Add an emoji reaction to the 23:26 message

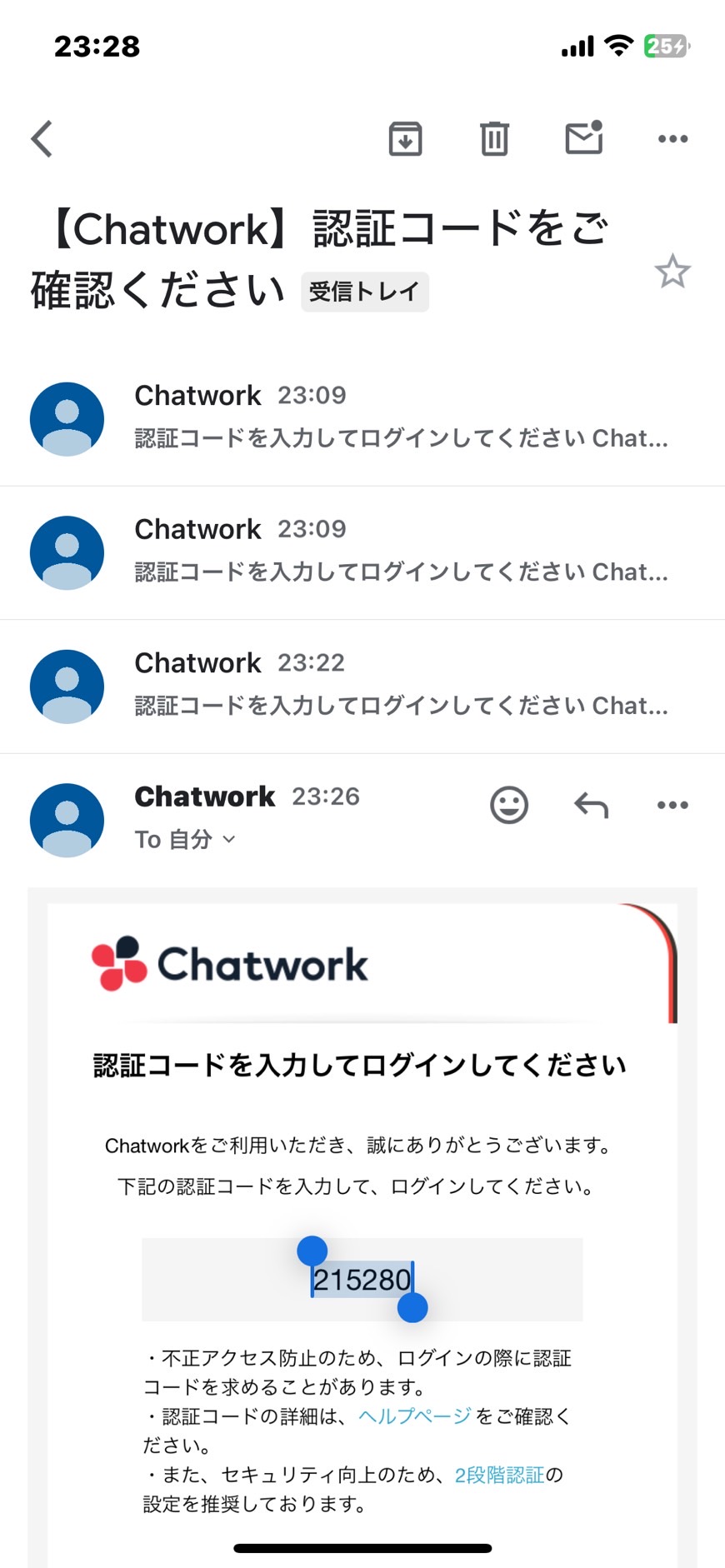pyautogui.click(x=509, y=805)
